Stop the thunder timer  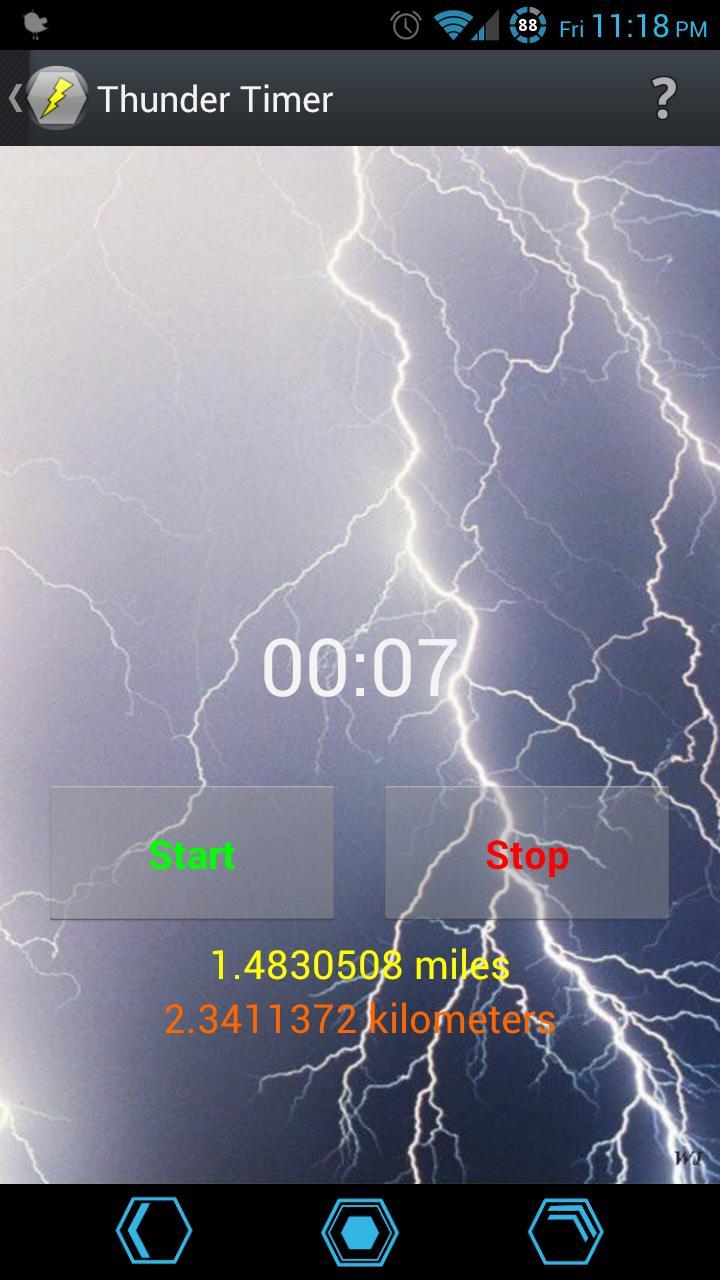(x=526, y=853)
